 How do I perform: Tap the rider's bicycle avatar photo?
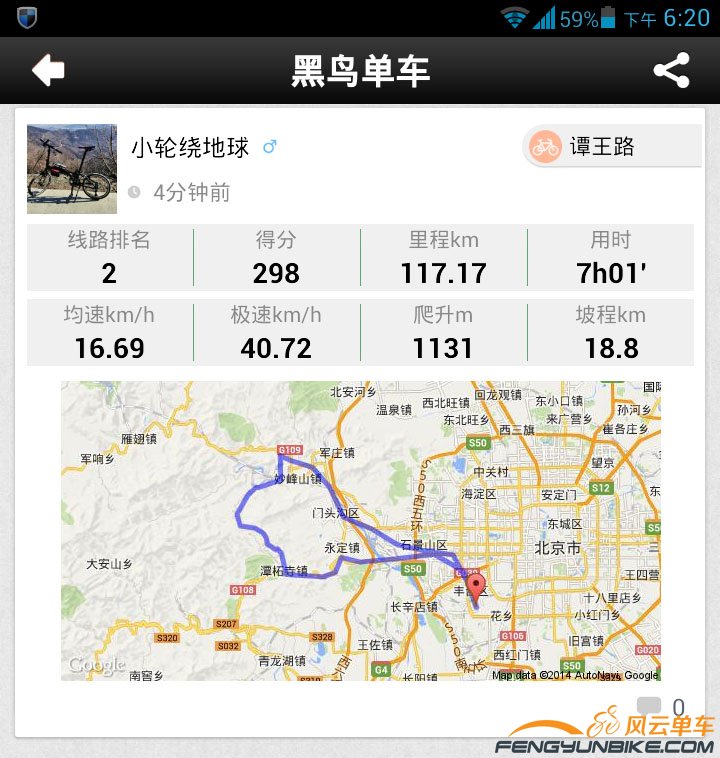click(70, 168)
